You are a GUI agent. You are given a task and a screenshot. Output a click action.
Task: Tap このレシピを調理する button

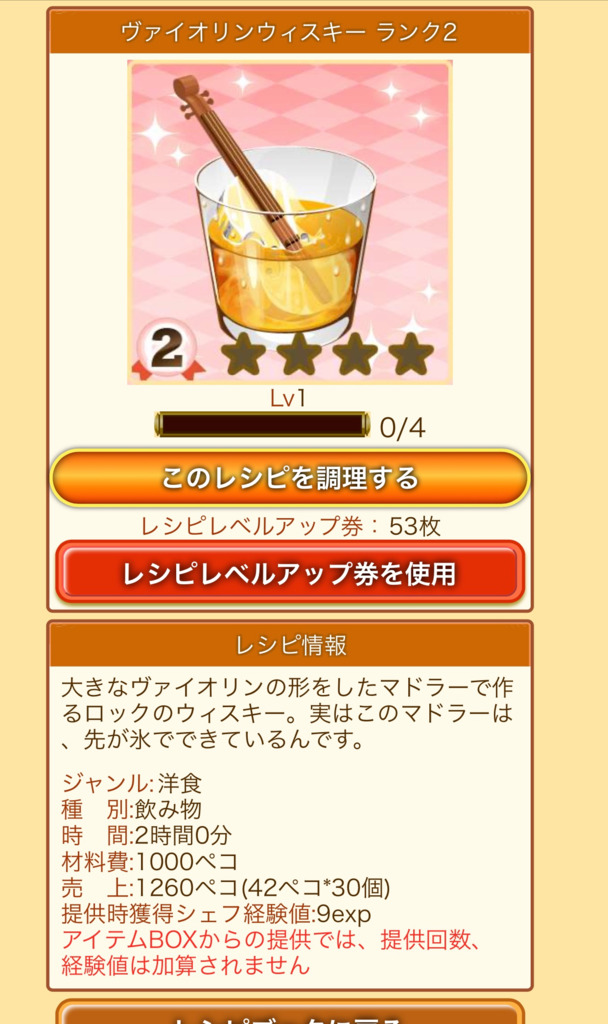click(289, 478)
